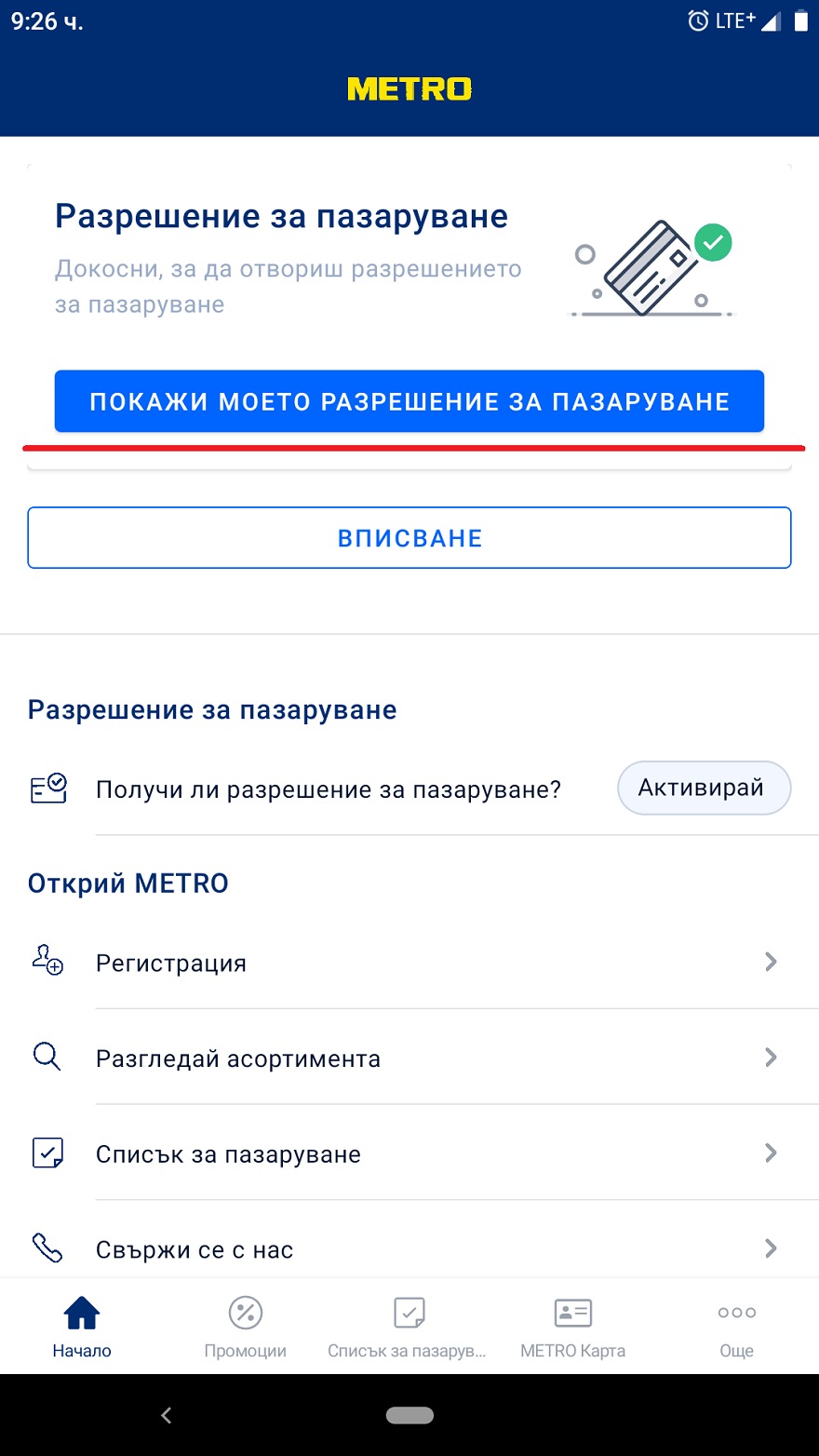This screenshot has height=1456, width=819.
Task: Open the Регистрация row
Action: pos(409,963)
